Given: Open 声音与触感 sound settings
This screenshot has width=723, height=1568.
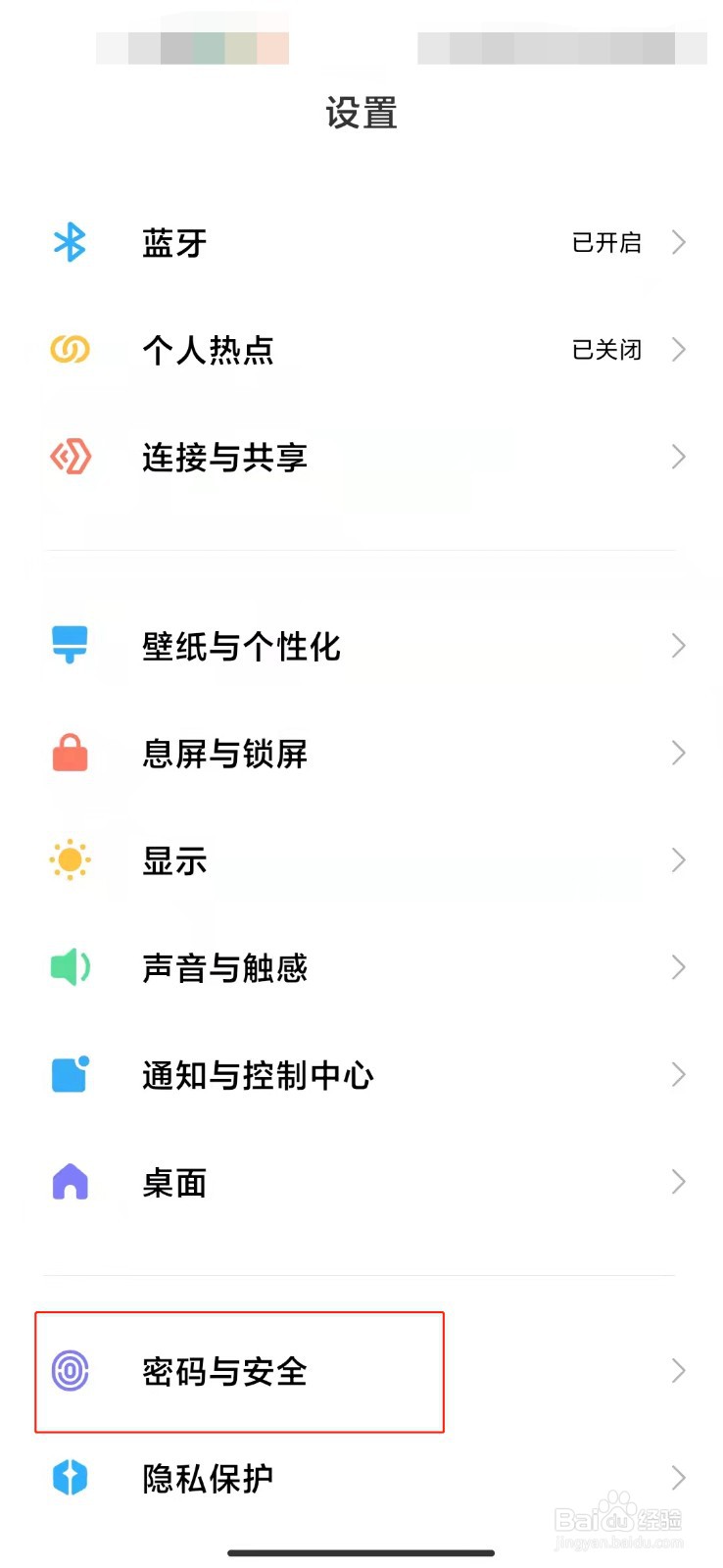Looking at the screenshot, I should [x=361, y=968].
